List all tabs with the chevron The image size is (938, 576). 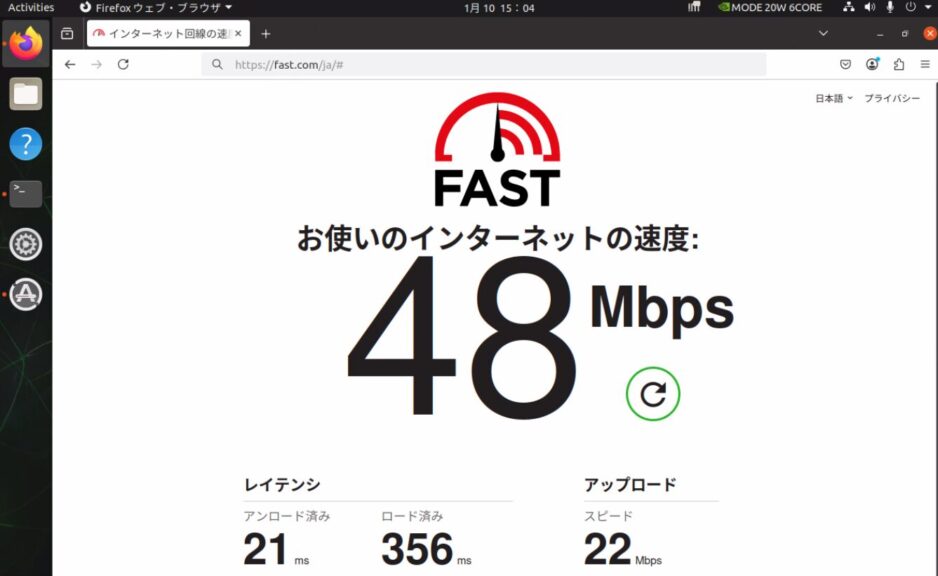[823, 33]
